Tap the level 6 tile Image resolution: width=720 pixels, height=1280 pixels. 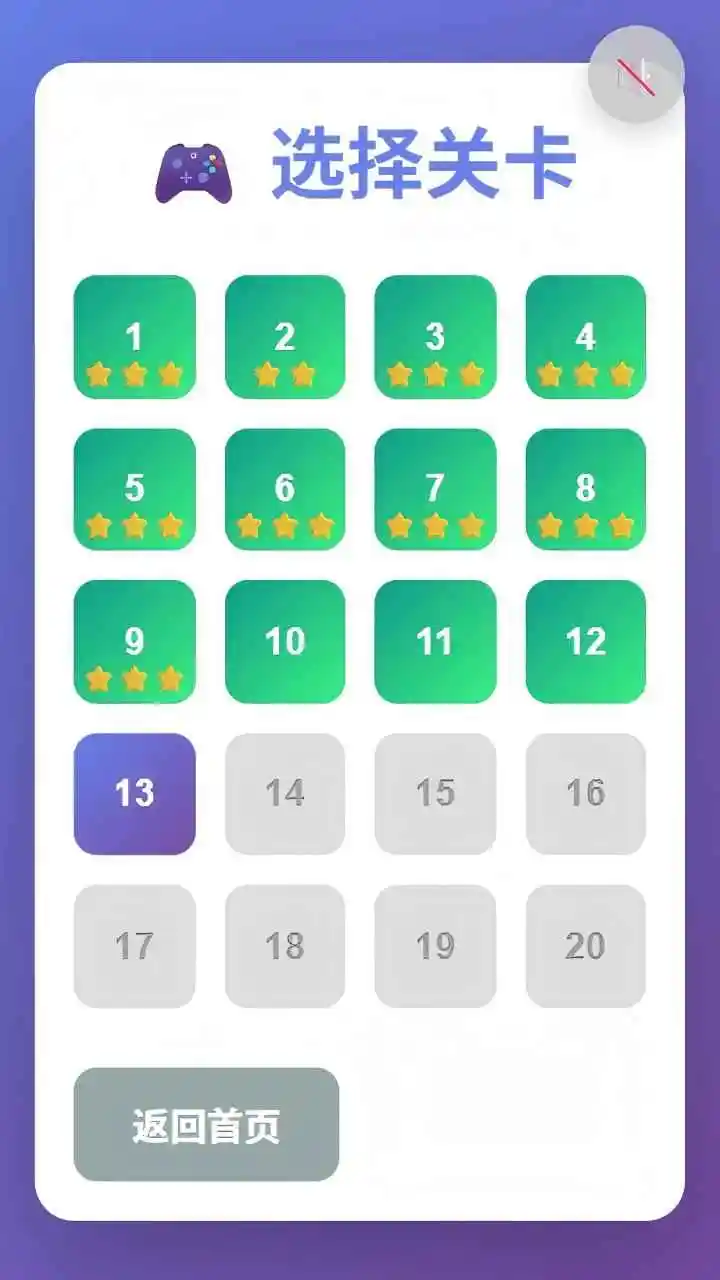click(x=285, y=489)
